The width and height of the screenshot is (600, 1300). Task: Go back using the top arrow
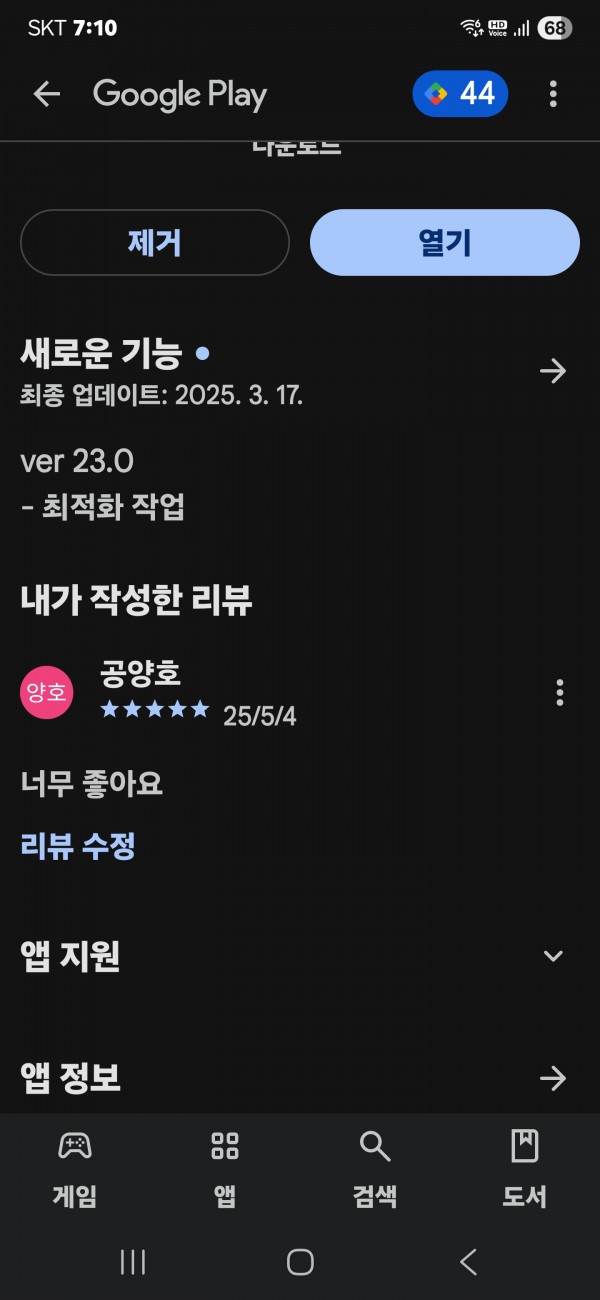pyautogui.click(x=47, y=94)
